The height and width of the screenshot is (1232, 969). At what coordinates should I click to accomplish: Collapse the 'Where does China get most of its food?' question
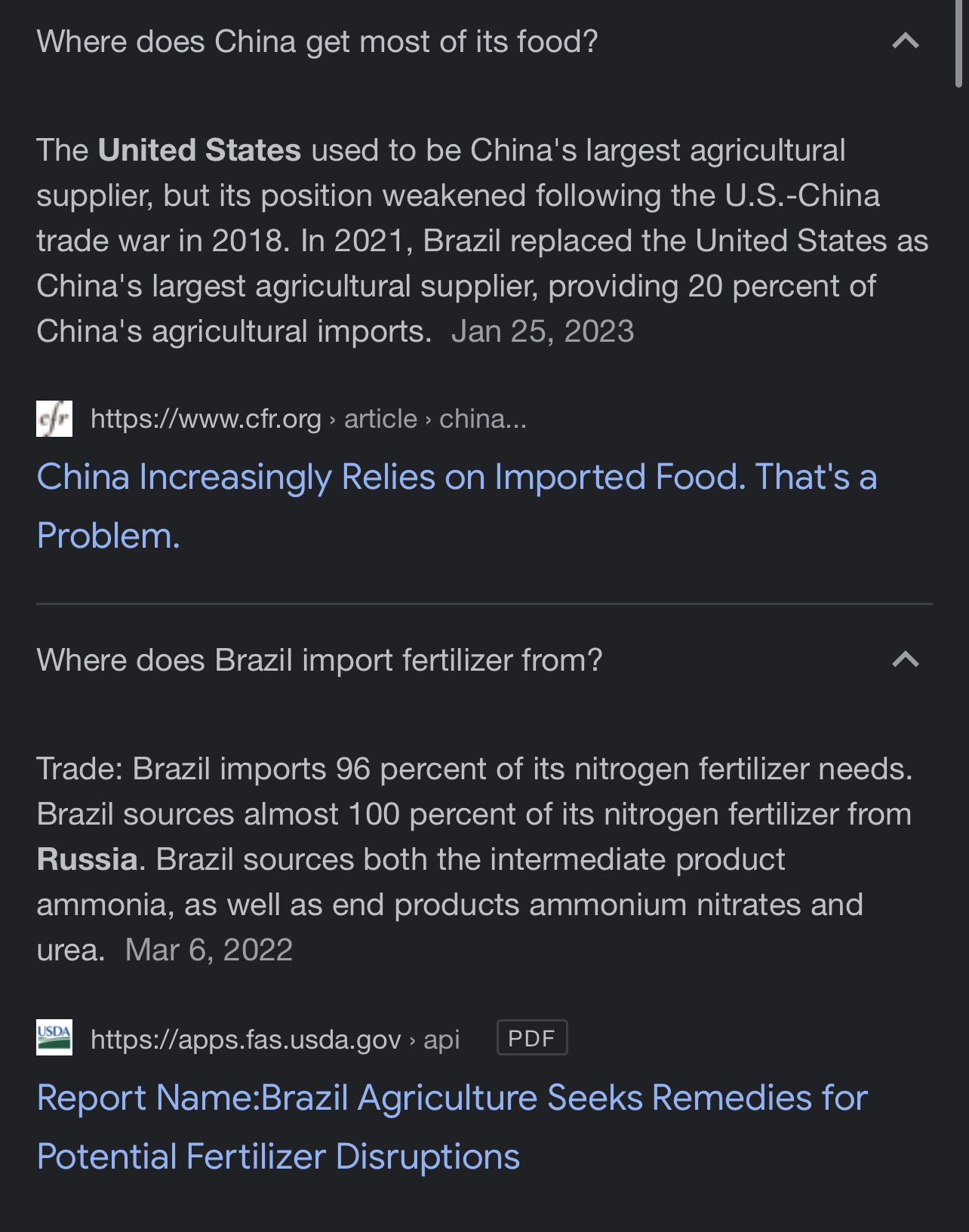pos(905,41)
